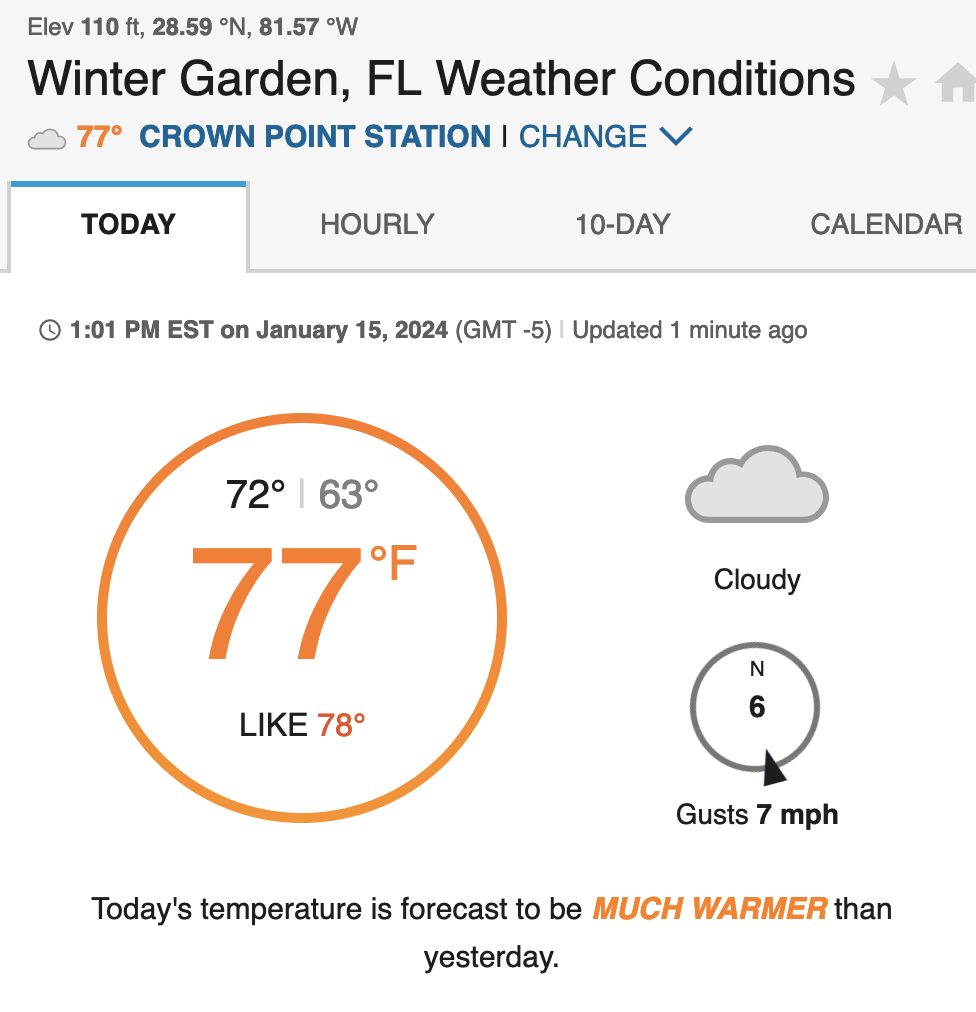976x1012 pixels.
Task: Add Winter Garden to favorites with the star
Action: coord(893,84)
